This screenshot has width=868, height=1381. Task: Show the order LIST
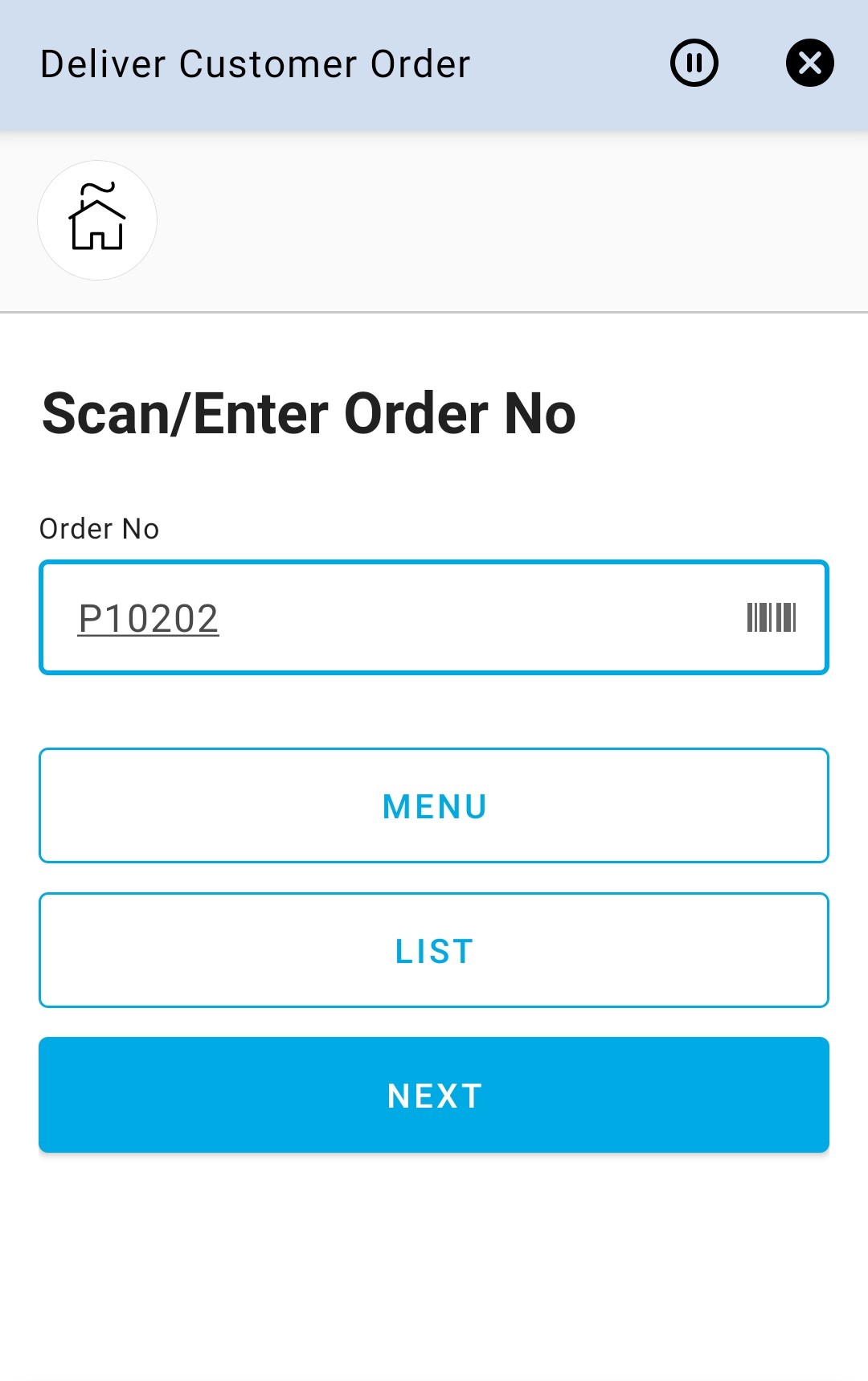(x=434, y=950)
